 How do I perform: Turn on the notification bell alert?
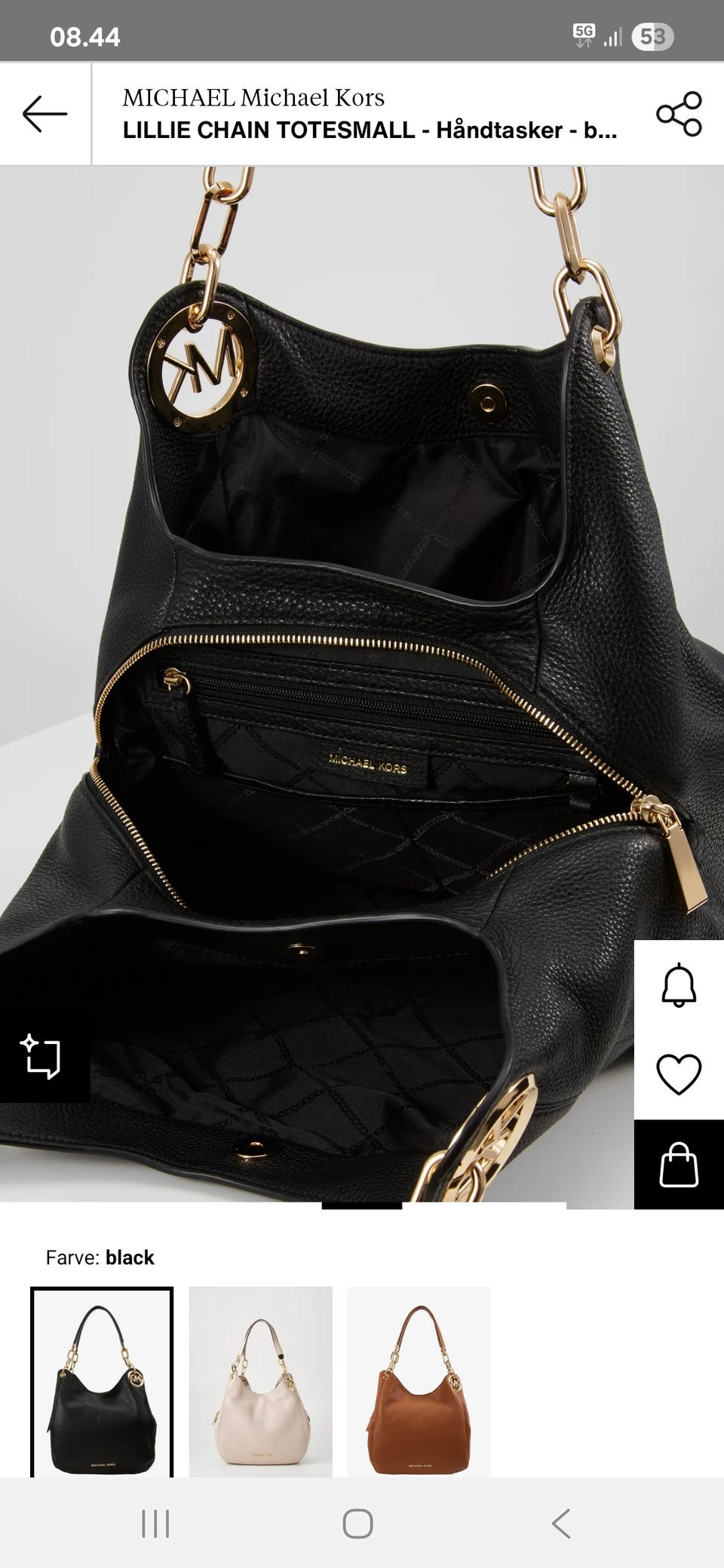pyautogui.click(x=679, y=985)
